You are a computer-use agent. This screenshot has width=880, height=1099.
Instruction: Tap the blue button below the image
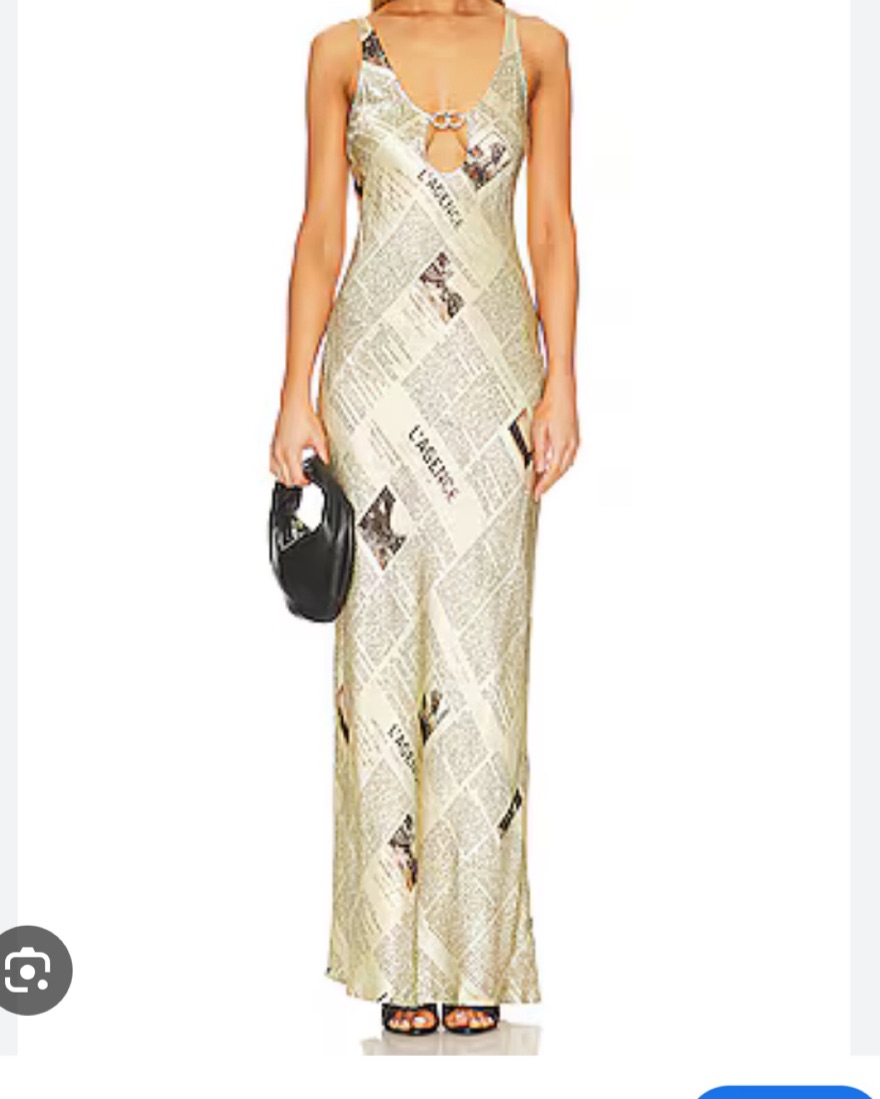coord(784,1091)
